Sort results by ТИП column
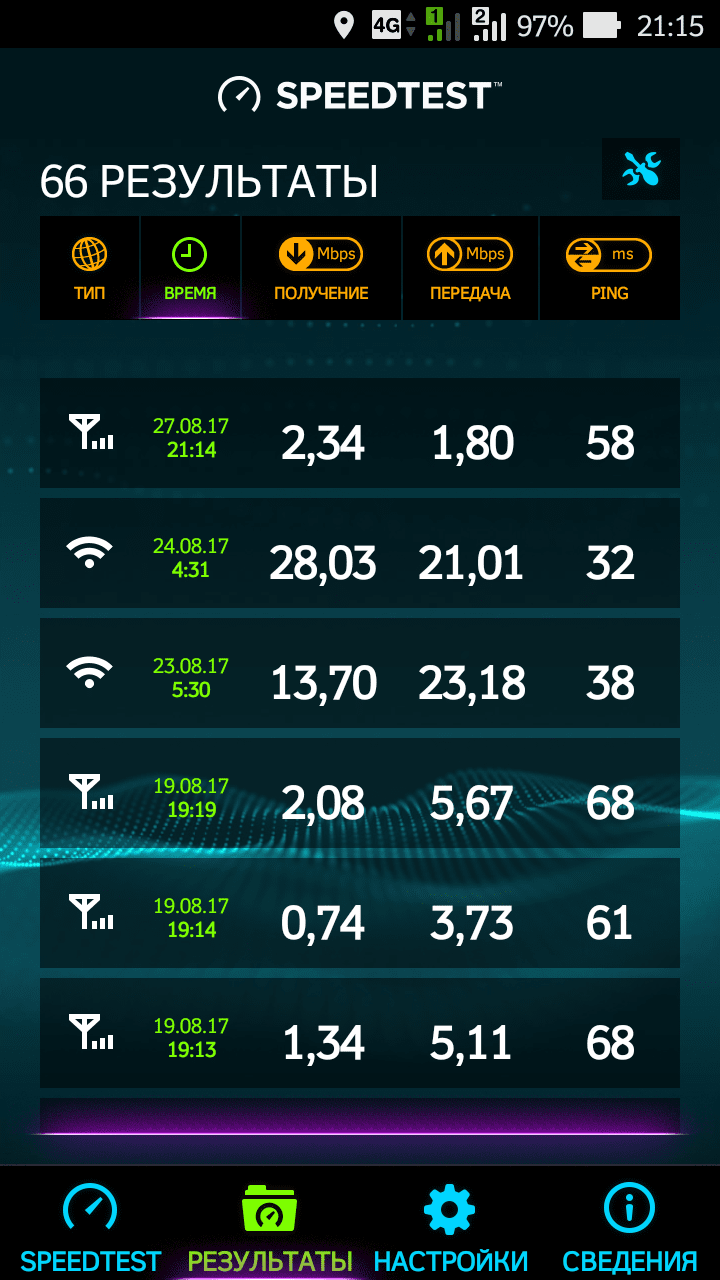The height and width of the screenshot is (1280, 720). pyautogui.click(x=90, y=268)
